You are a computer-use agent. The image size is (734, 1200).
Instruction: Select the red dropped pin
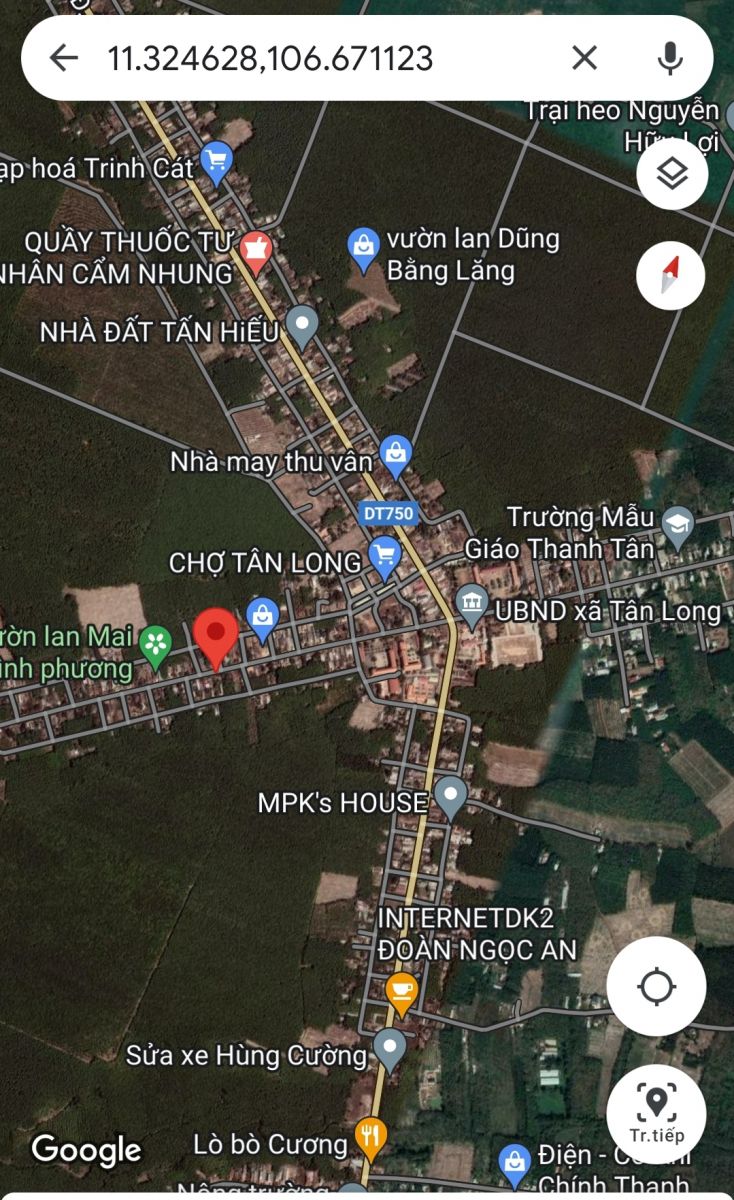pos(215,638)
